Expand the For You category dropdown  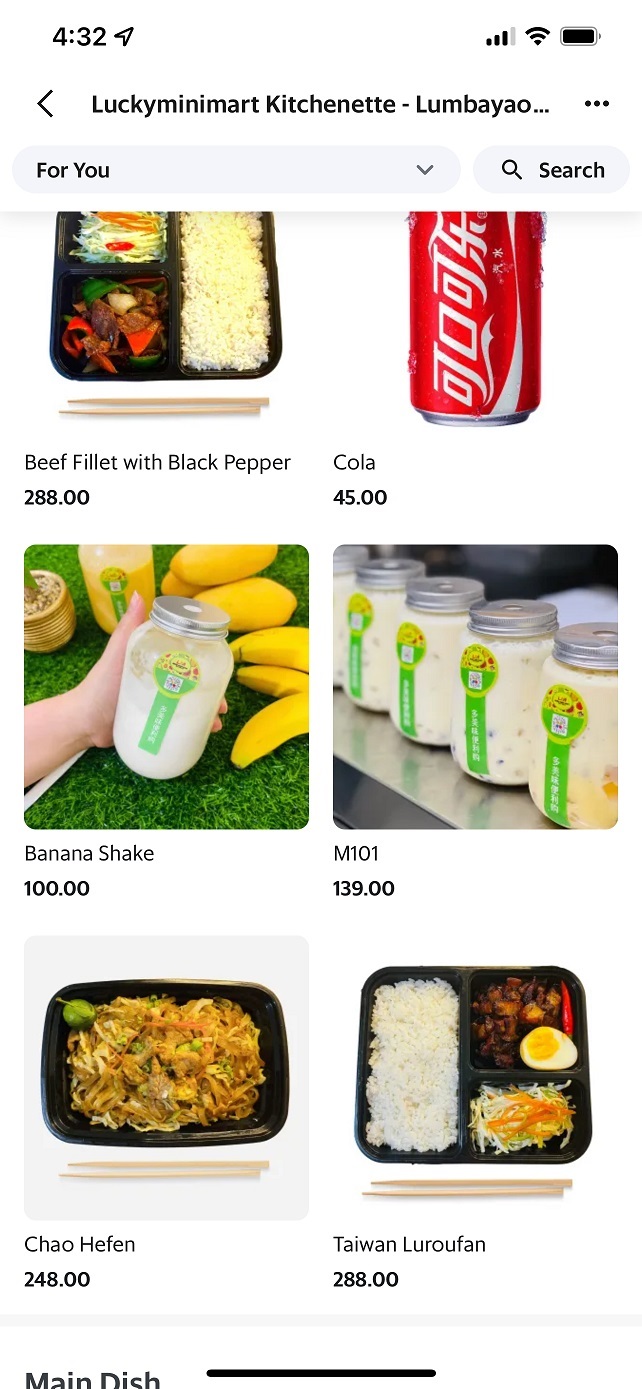236,170
